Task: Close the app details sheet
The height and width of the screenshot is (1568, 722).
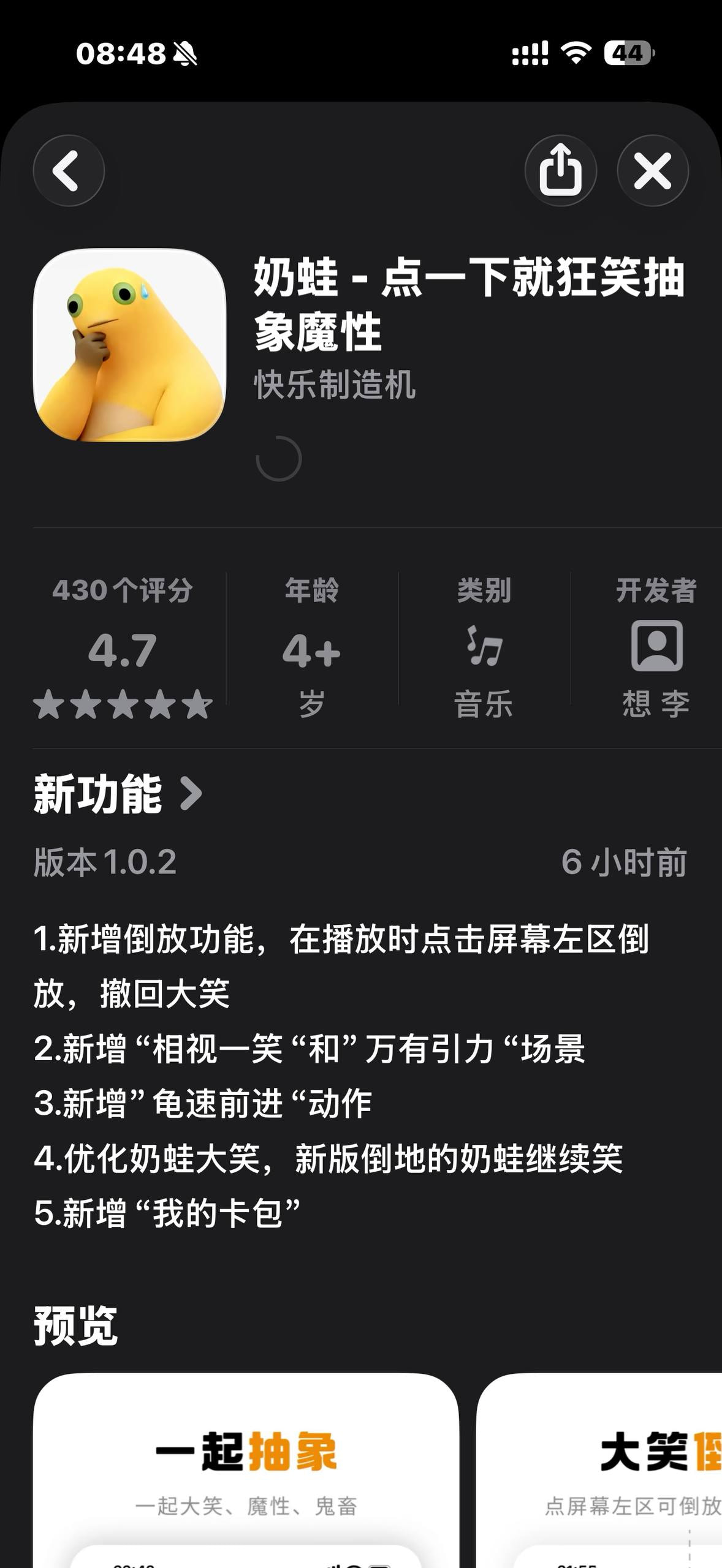Action: [x=653, y=171]
